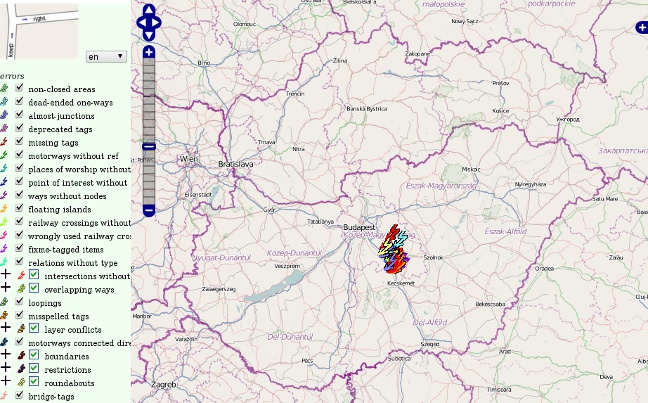Disable the almost-junctions error type
The image size is (648, 403).
click(19, 116)
